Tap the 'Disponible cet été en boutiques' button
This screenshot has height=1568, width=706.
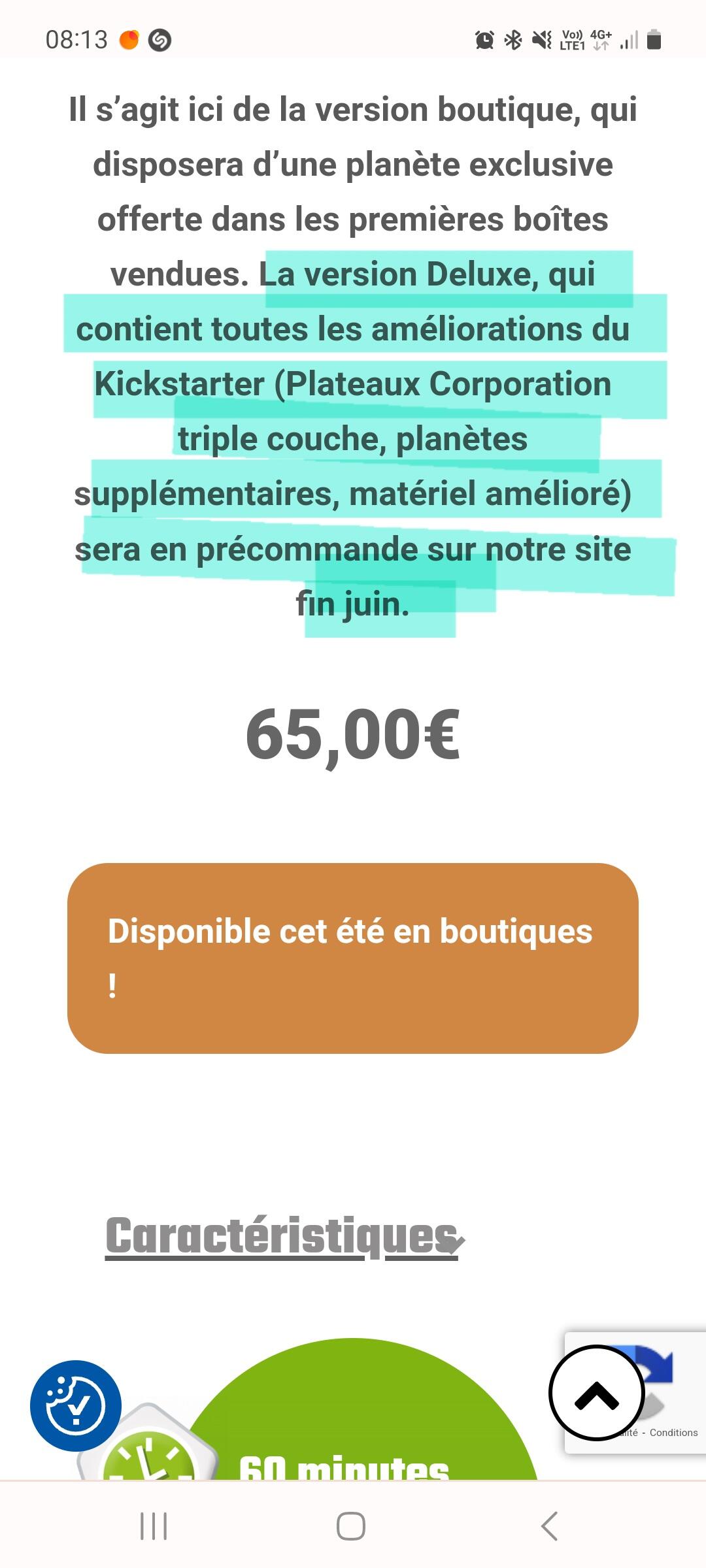point(353,958)
